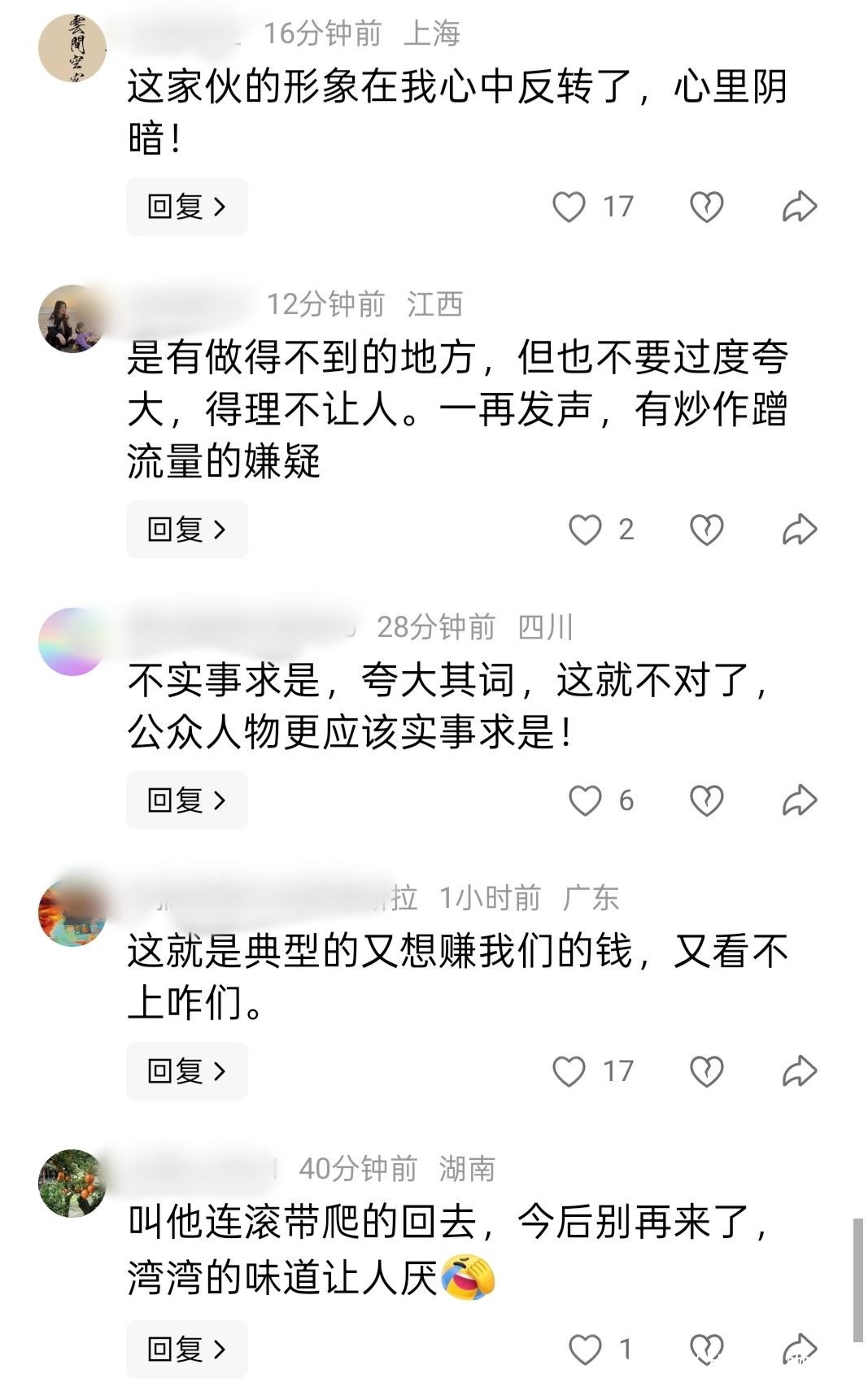The height and width of the screenshot is (1382, 868).
Task: Reply to the Hunan comment about 连滚带爬
Action: click(x=186, y=1349)
